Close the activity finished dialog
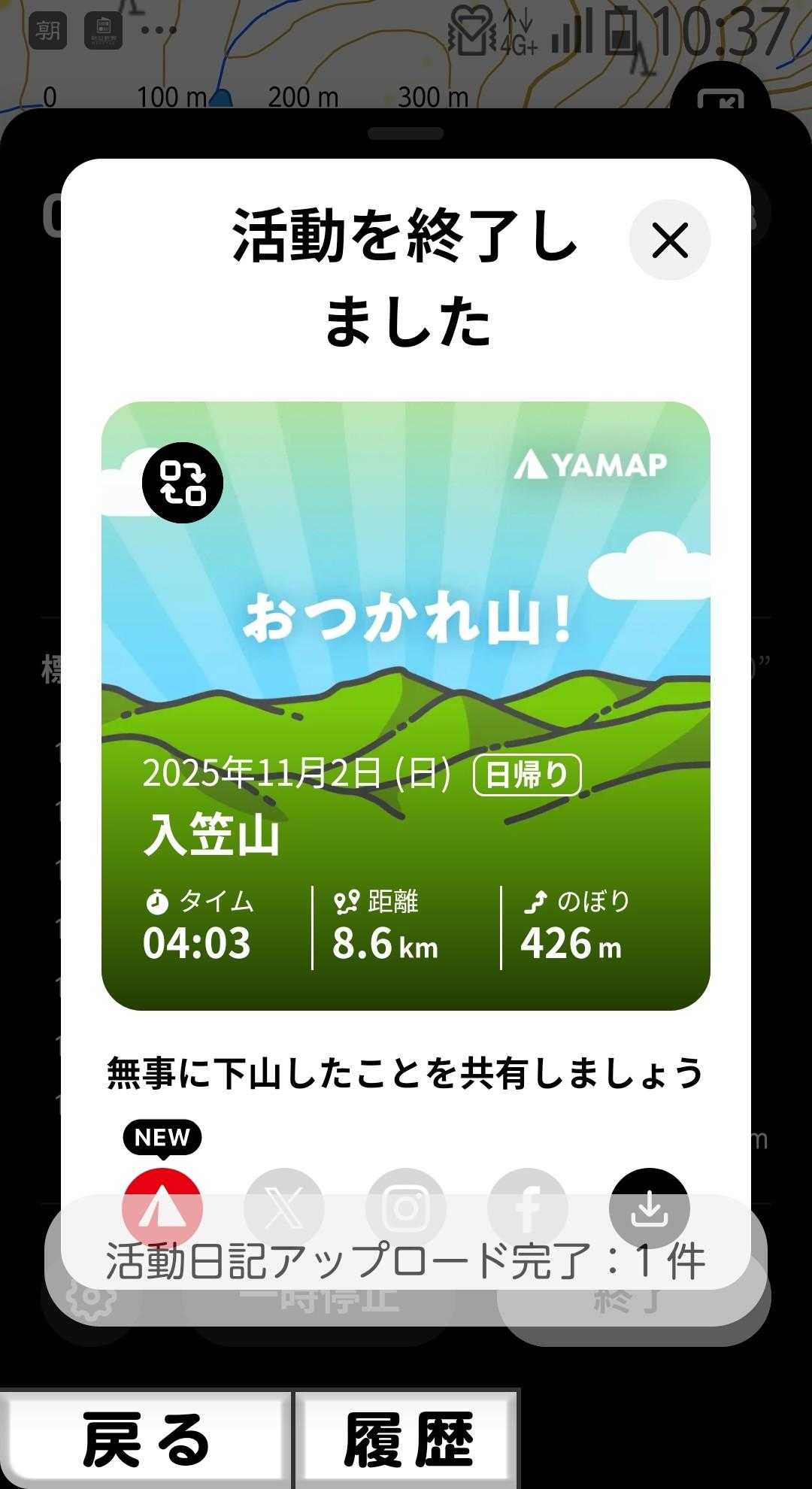The image size is (812, 1489). point(669,241)
